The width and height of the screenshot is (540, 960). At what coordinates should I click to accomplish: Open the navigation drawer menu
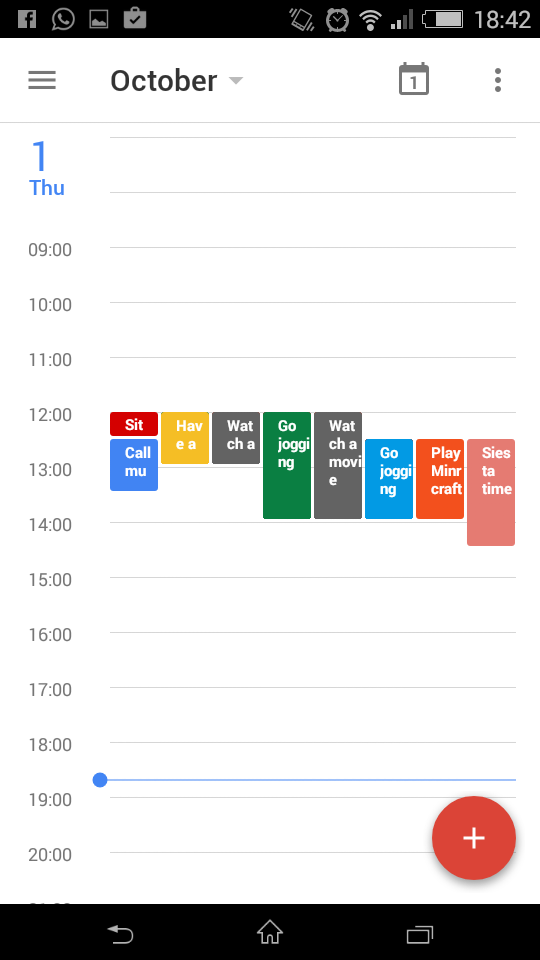[x=42, y=80]
